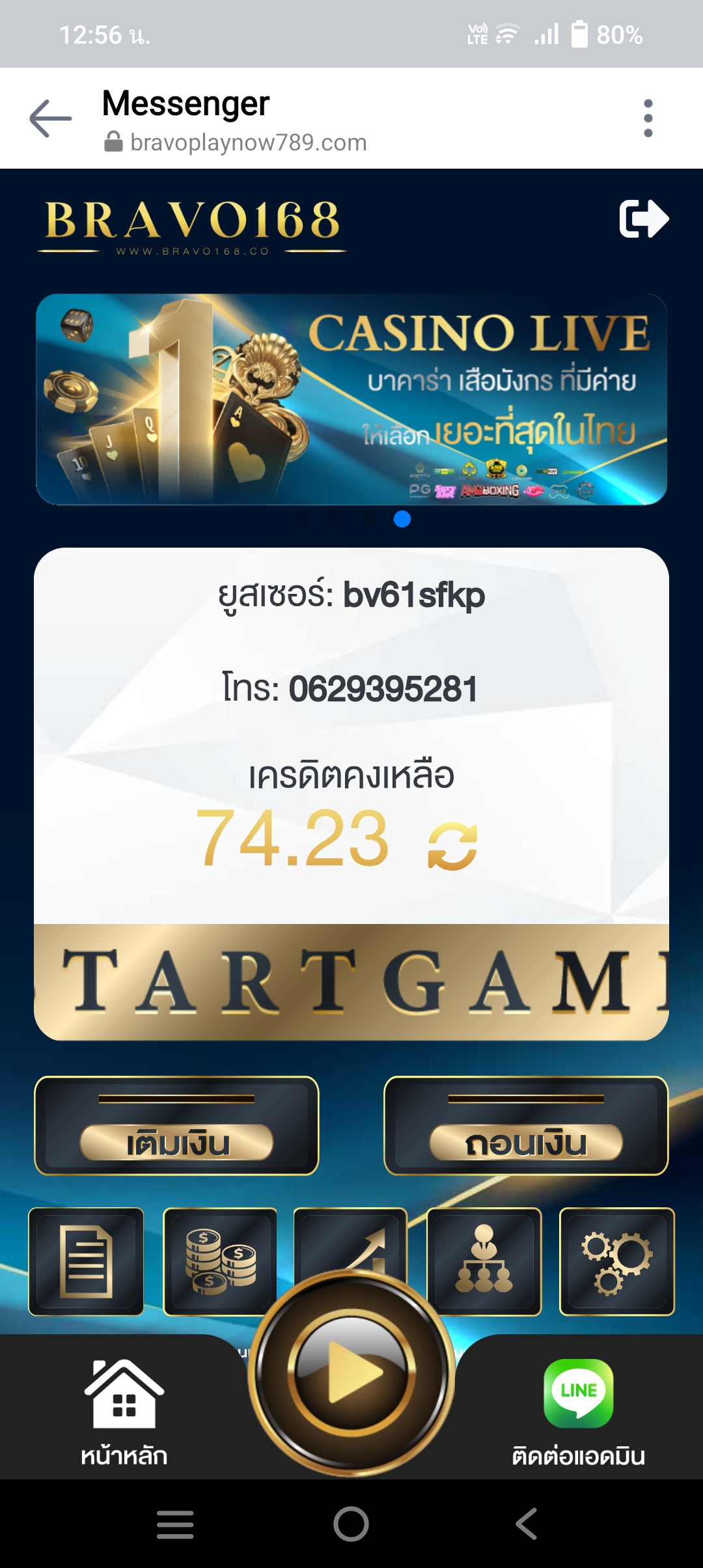Viewport: 703px width, 1568px height.
Task: Tap เติมเงิน to deposit money
Action: pyautogui.click(x=176, y=1127)
